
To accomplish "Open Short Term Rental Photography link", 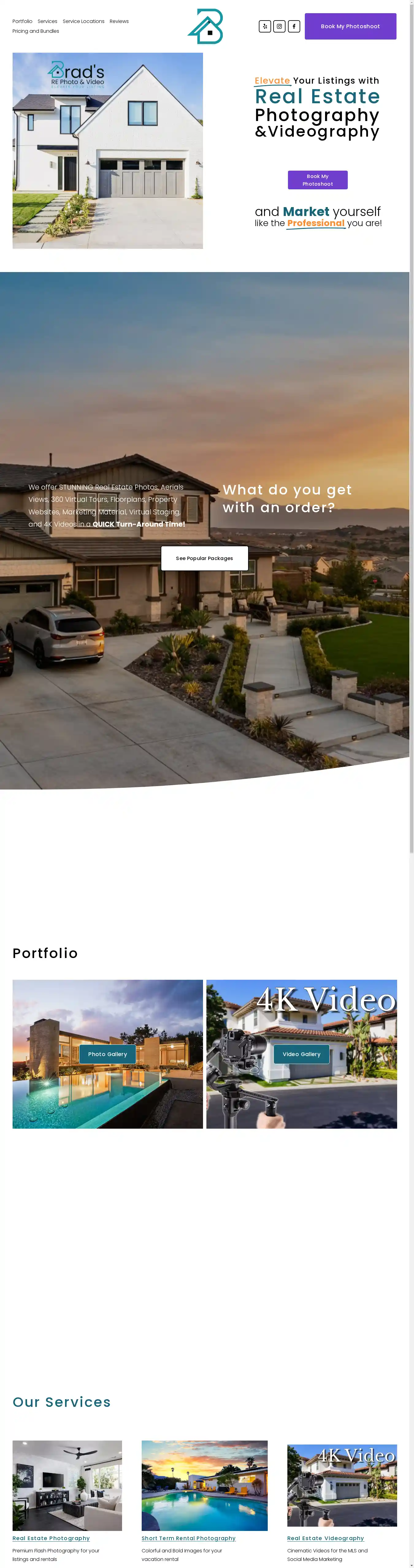I will [188, 1538].
